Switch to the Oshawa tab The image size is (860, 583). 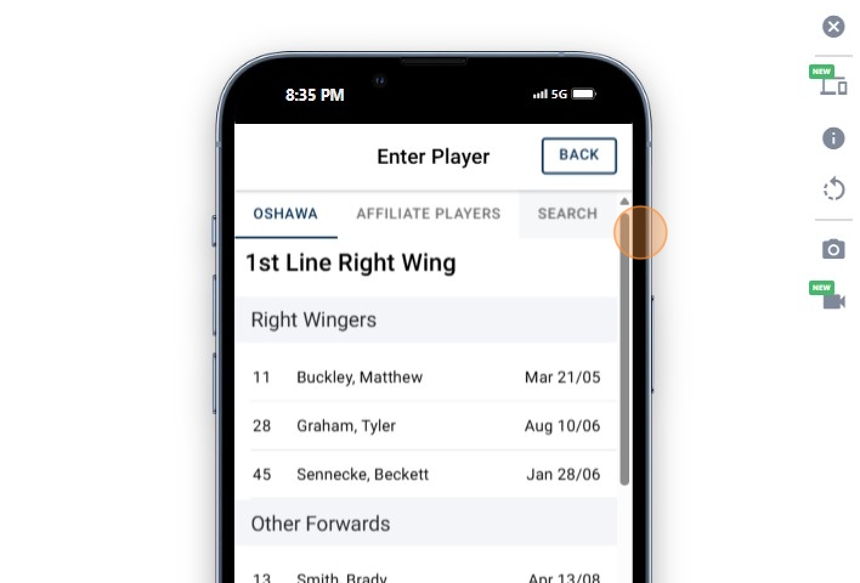click(285, 214)
